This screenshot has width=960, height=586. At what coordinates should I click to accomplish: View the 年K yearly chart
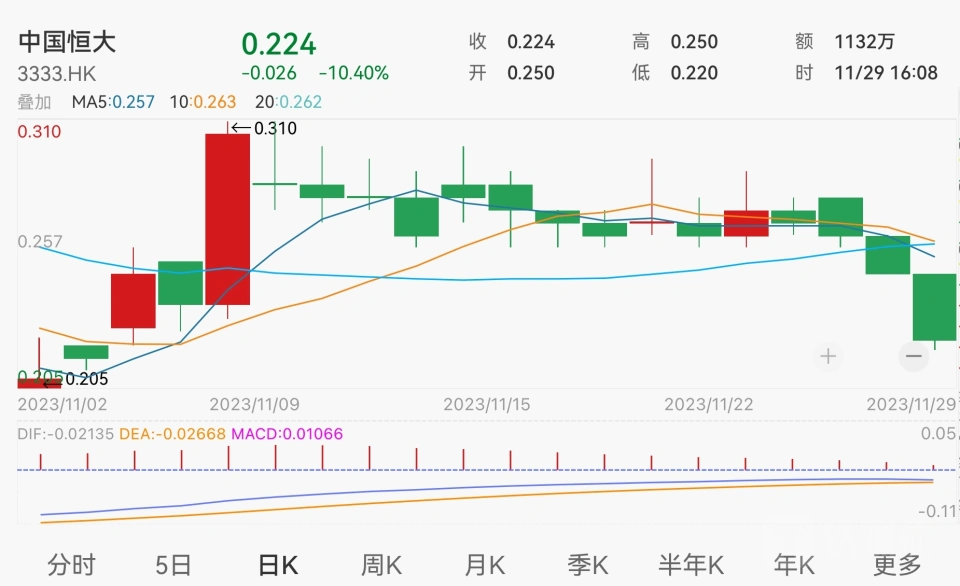coord(794,564)
